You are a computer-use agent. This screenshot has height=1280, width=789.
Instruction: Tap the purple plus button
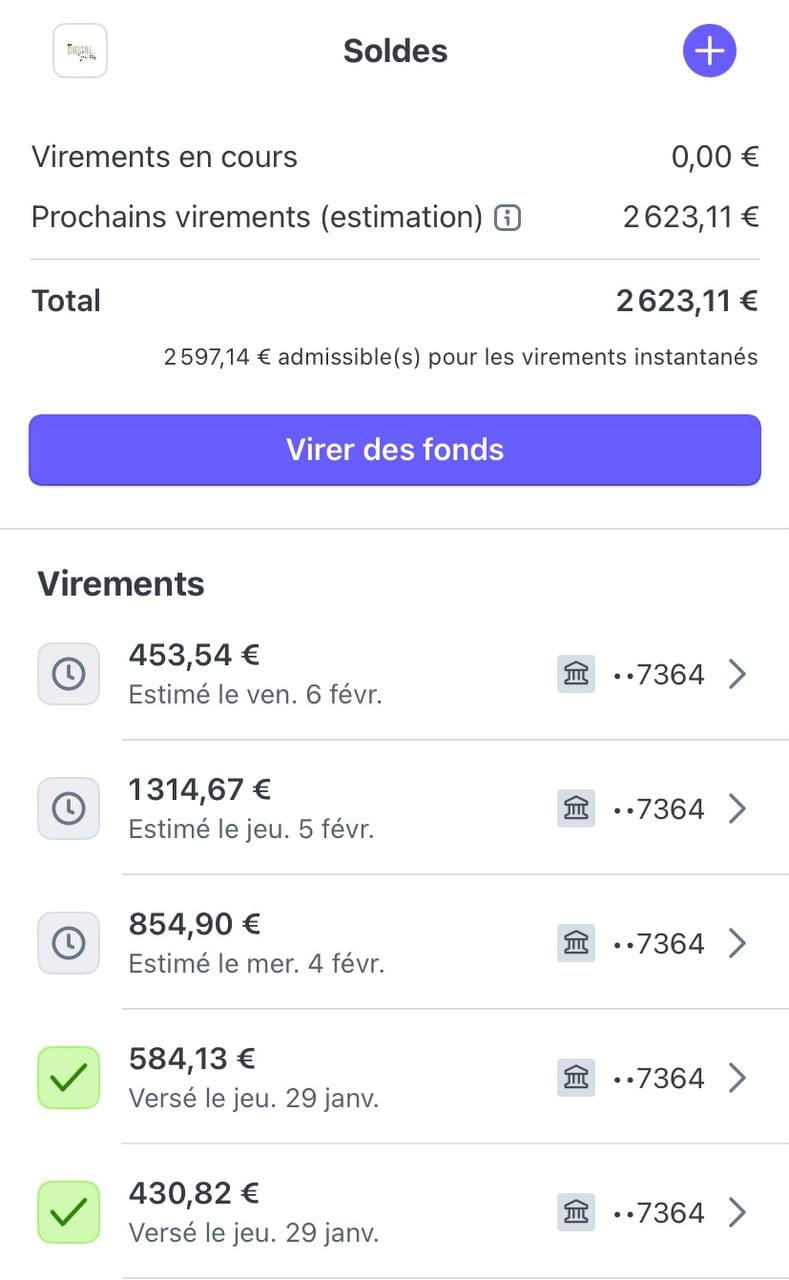(709, 51)
